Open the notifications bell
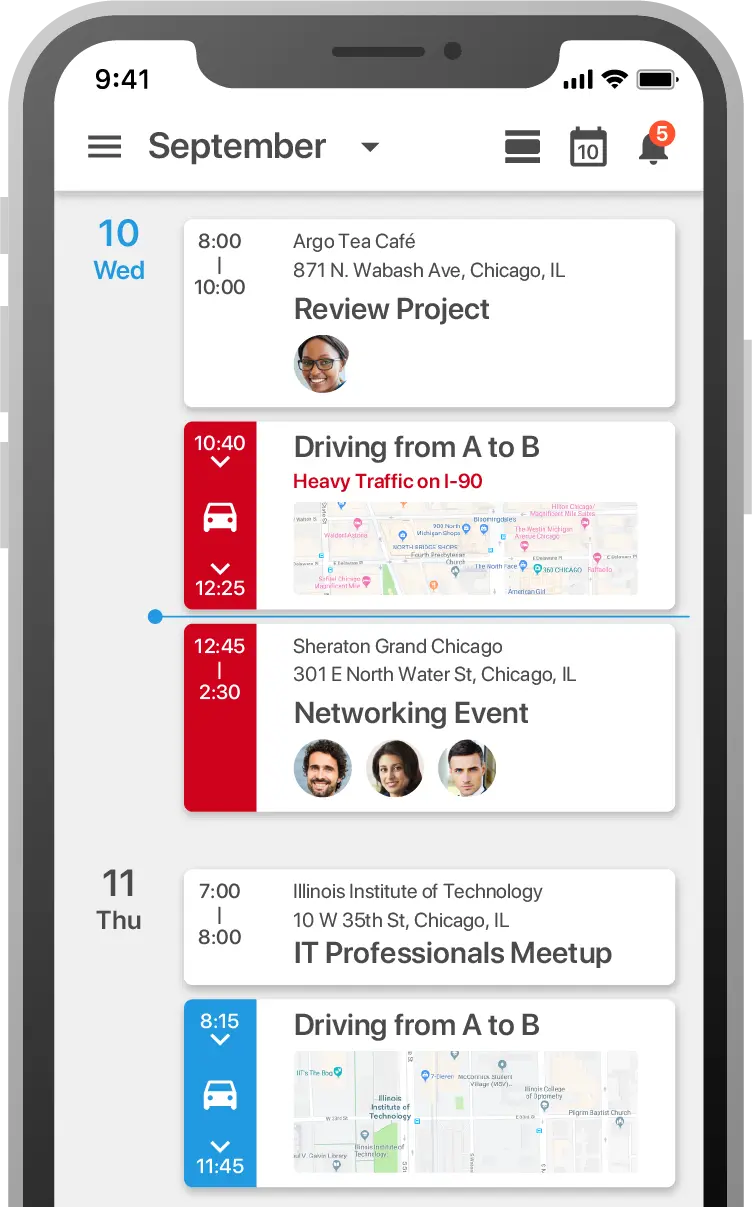The image size is (752, 1207). point(654,147)
